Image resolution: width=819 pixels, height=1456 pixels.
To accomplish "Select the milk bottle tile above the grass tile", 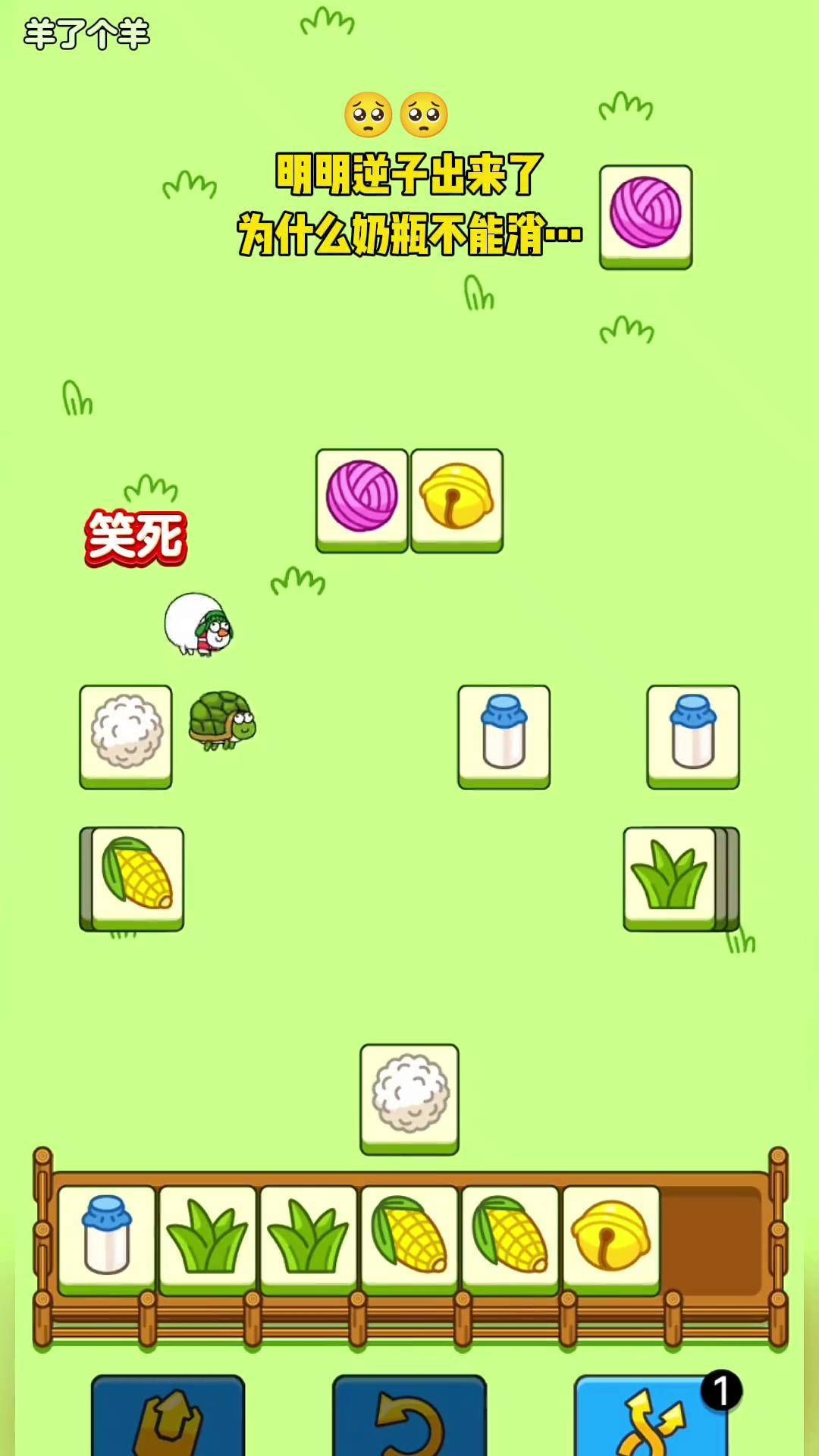I will click(x=692, y=734).
